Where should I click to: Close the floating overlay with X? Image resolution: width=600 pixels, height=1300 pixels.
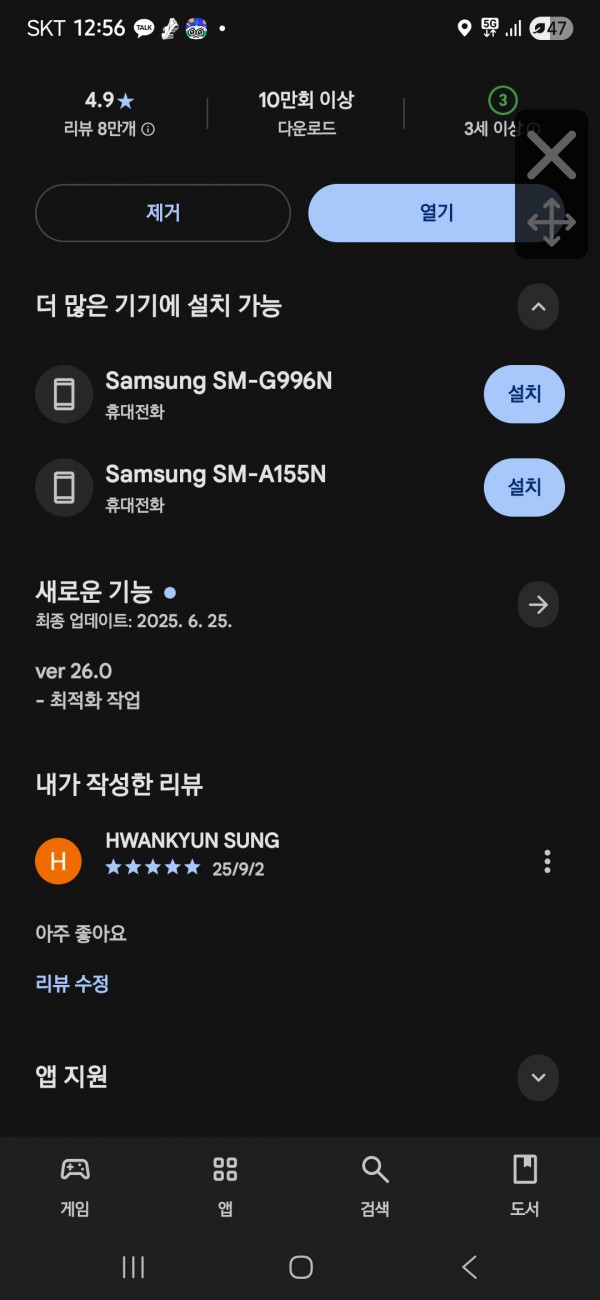[551, 156]
